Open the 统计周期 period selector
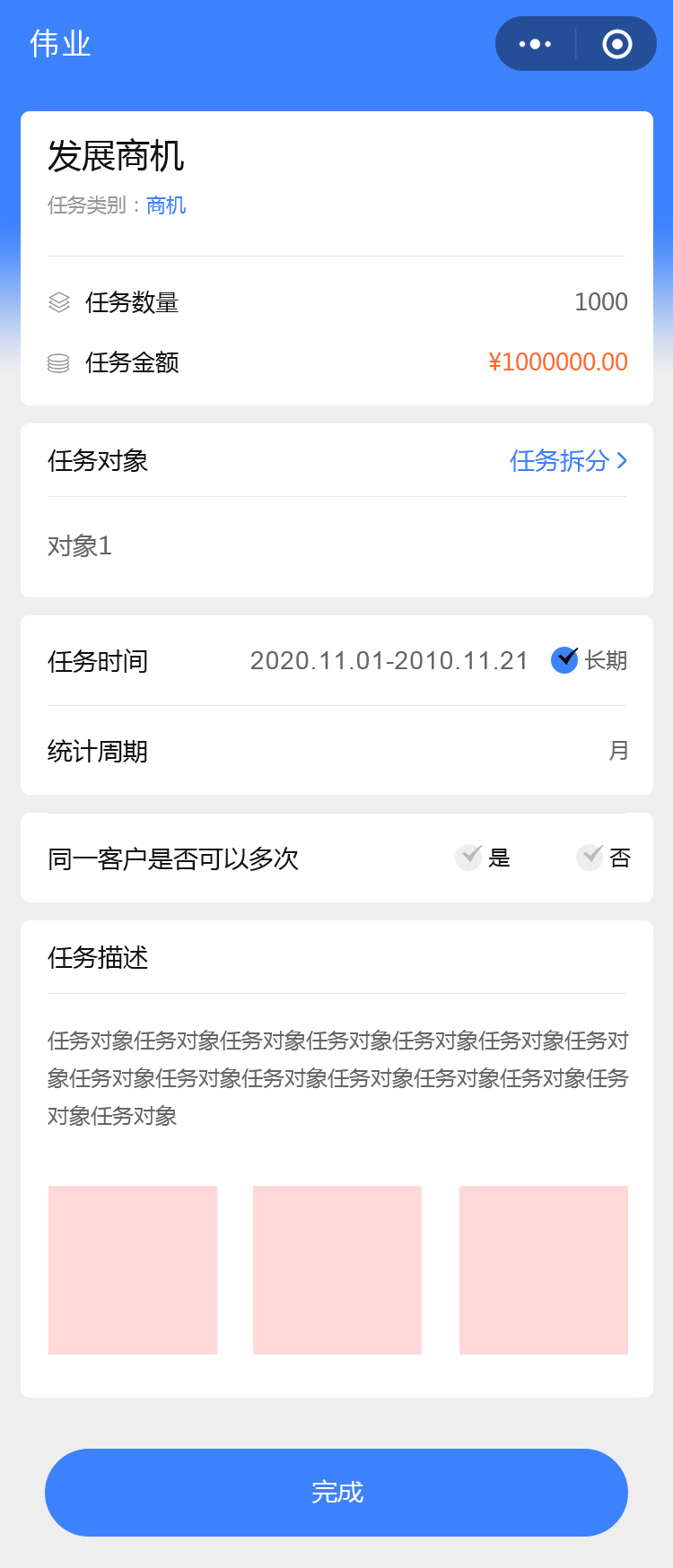Image resolution: width=673 pixels, height=1568 pixels. [x=617, y=751]
